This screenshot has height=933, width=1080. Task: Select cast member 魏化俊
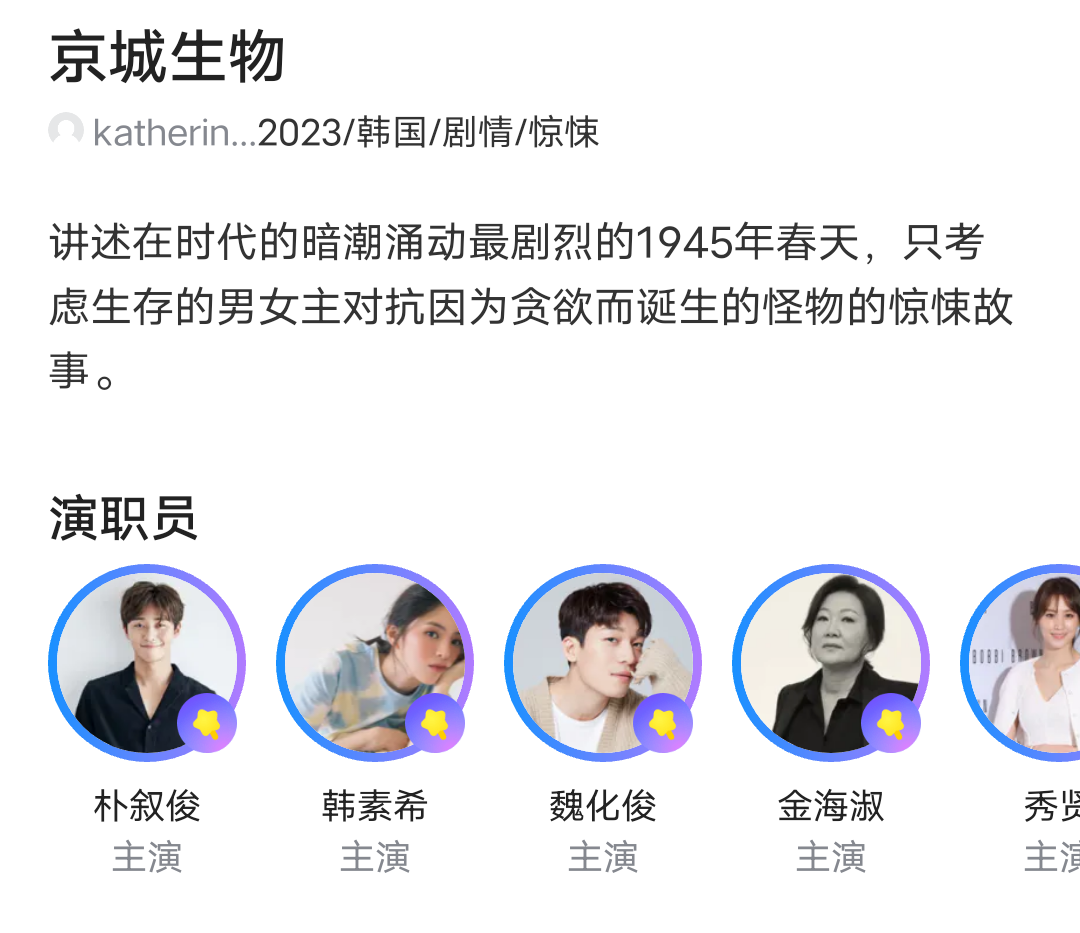[x=603, y=663]
